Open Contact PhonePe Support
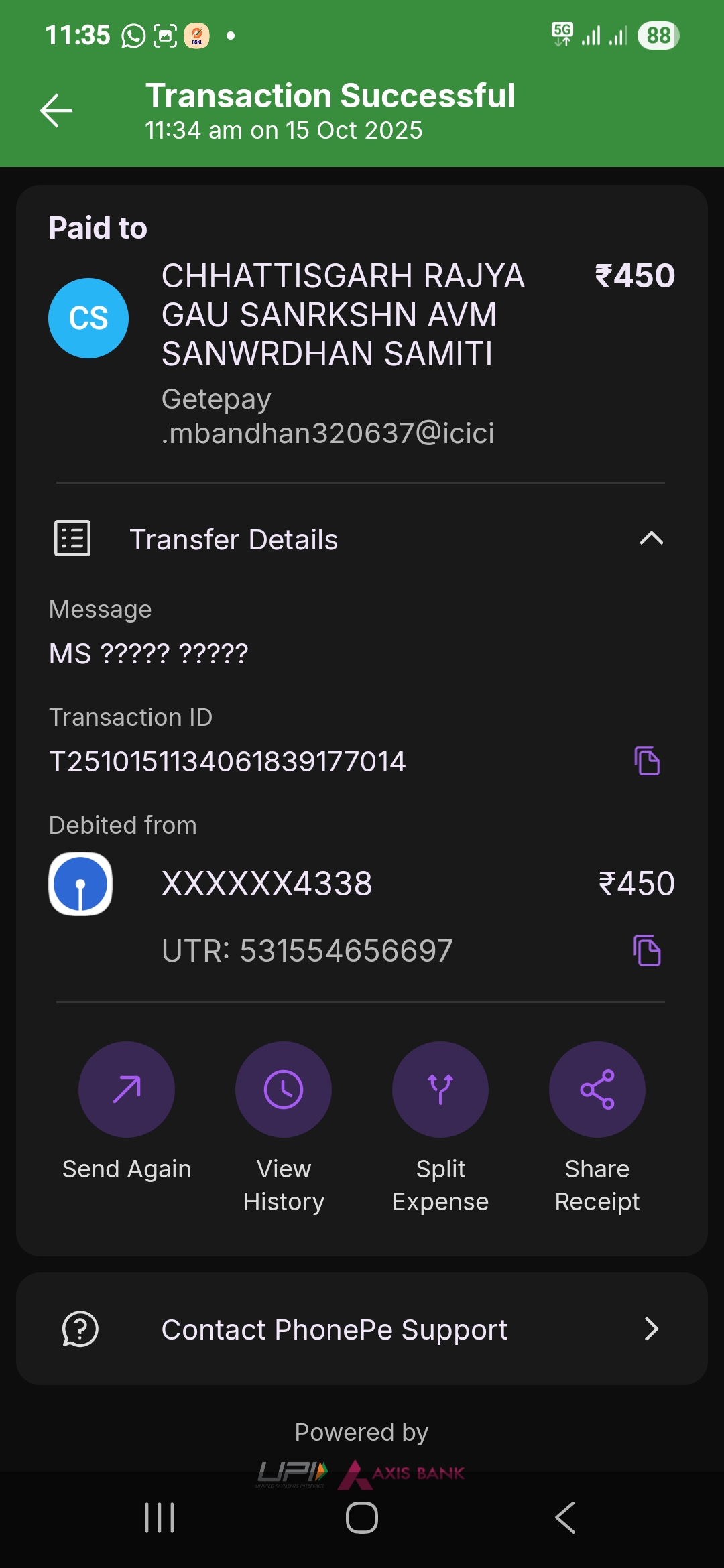The image size is (724, 1568). 362,1329
